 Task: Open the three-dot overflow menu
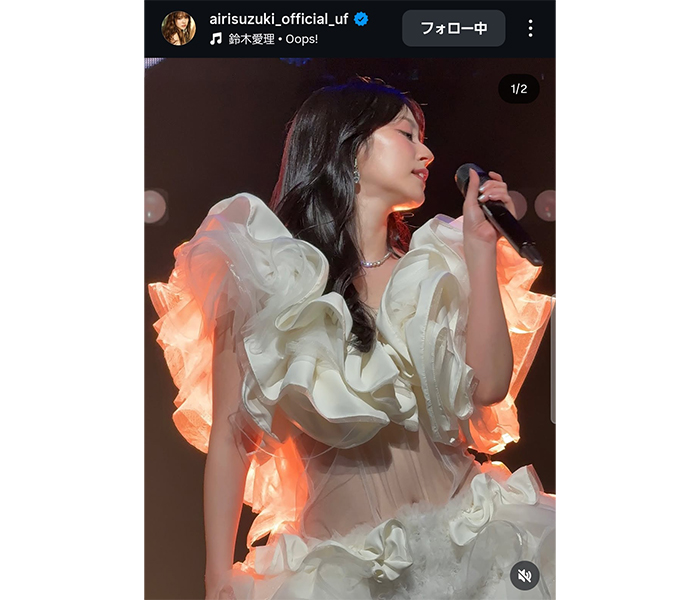click(x=530, y=28)
